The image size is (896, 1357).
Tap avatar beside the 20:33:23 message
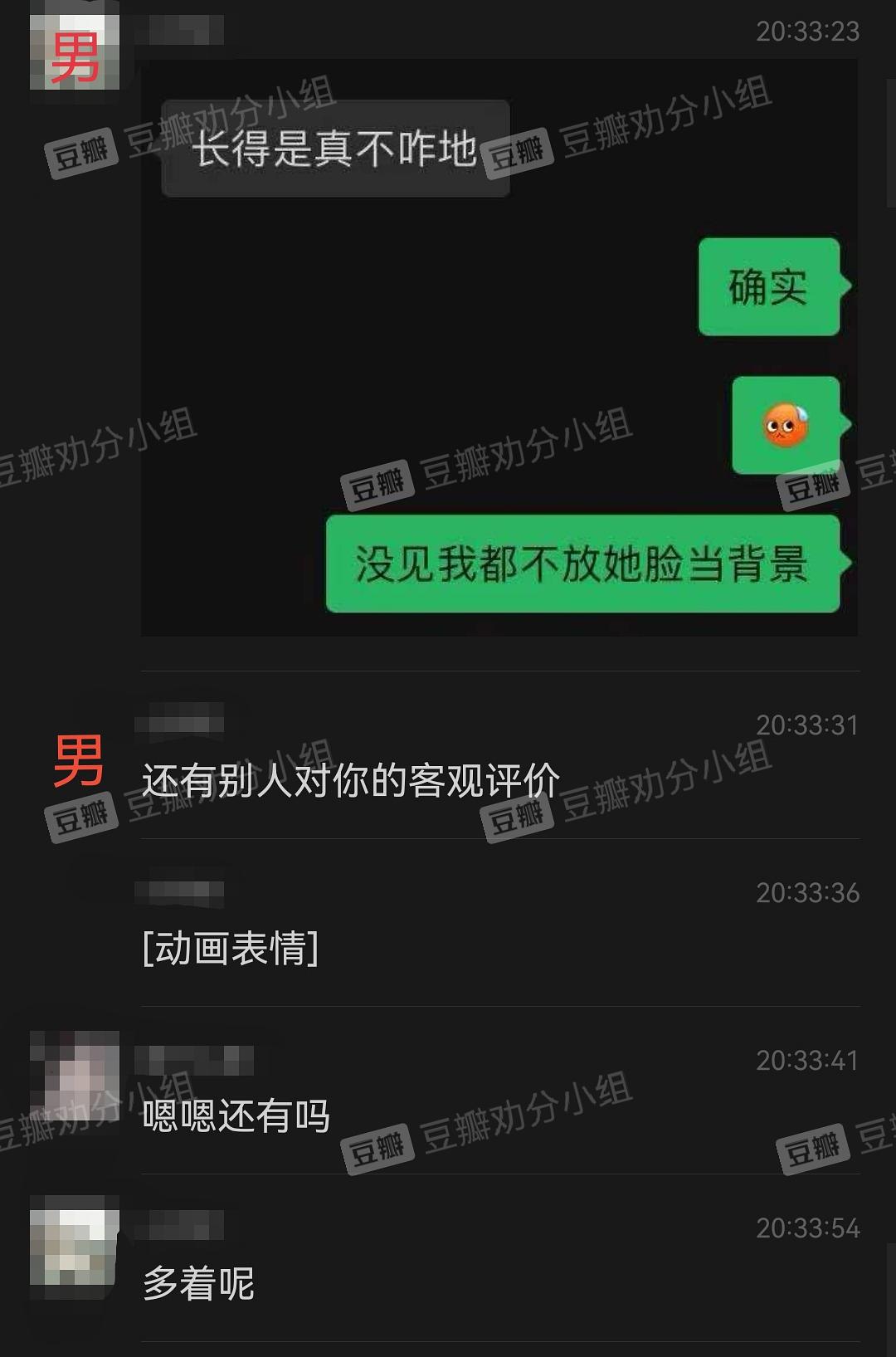(x=75, y=50)
